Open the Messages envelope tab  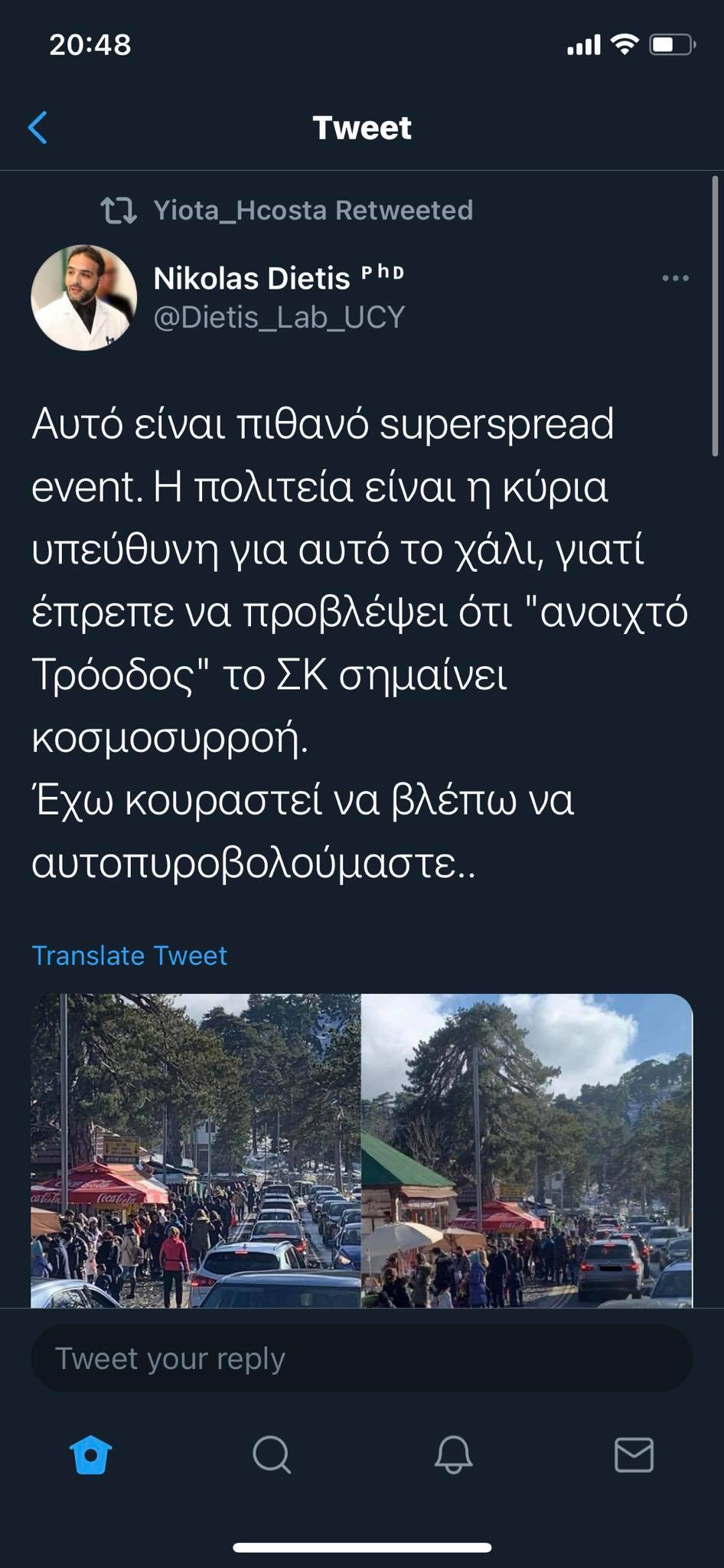(634, 1454)
